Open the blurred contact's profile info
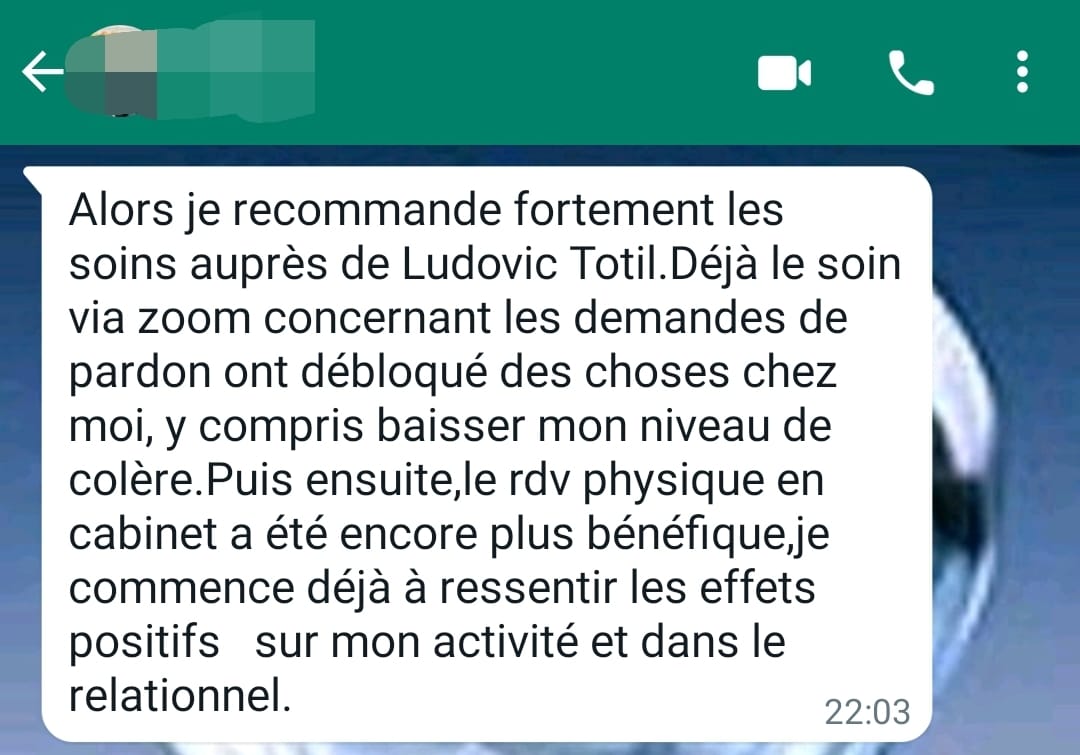Image resolution: width=1080 pixels, height=755 pixels. (x=200, y=70)
